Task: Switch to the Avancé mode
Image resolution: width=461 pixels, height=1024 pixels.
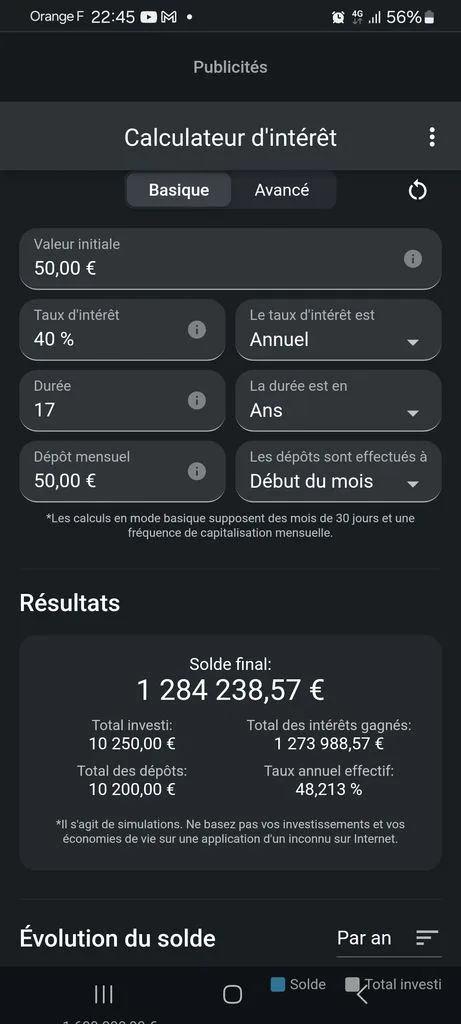Action: point(282,190)
